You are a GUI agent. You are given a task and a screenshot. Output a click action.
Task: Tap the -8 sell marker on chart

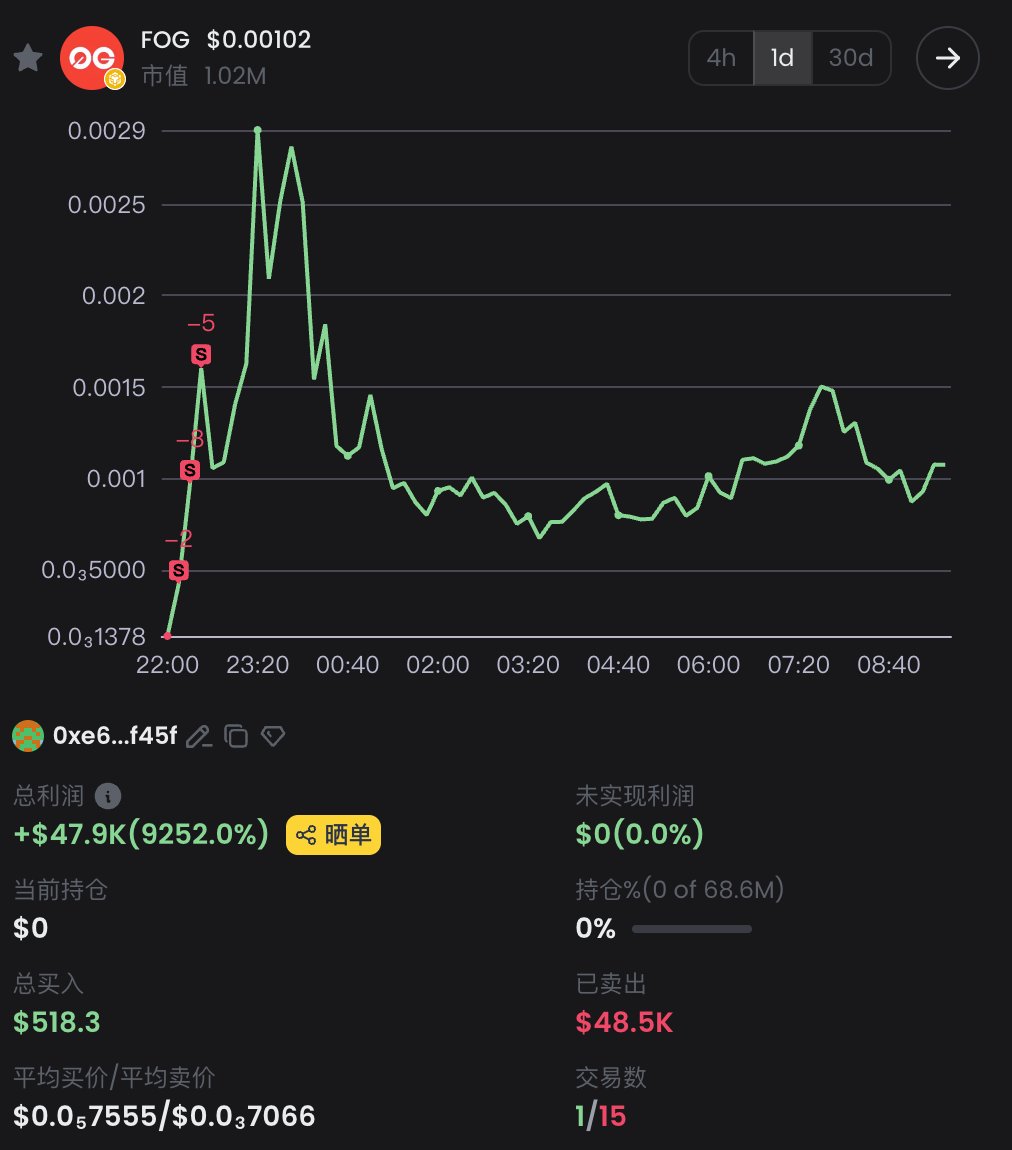190,470
